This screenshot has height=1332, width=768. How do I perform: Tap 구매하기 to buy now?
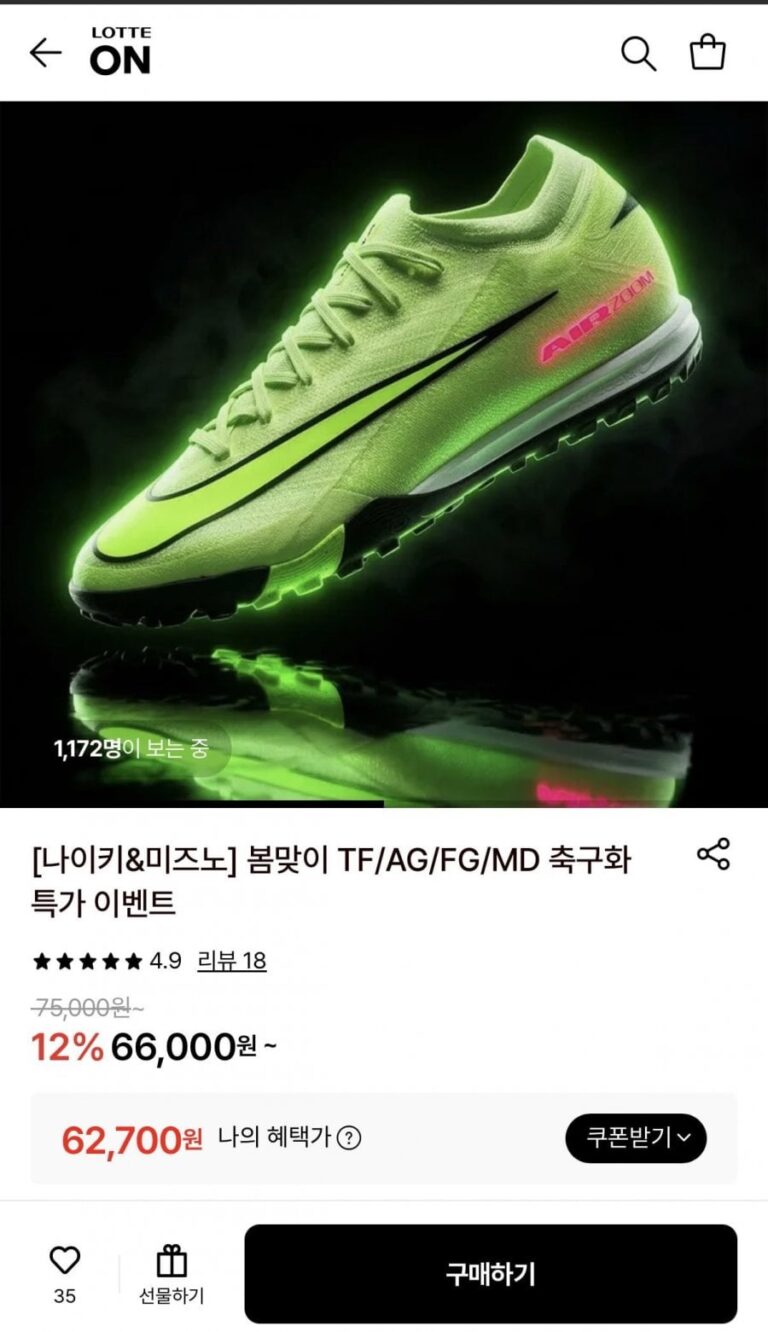pos(490,1273)
